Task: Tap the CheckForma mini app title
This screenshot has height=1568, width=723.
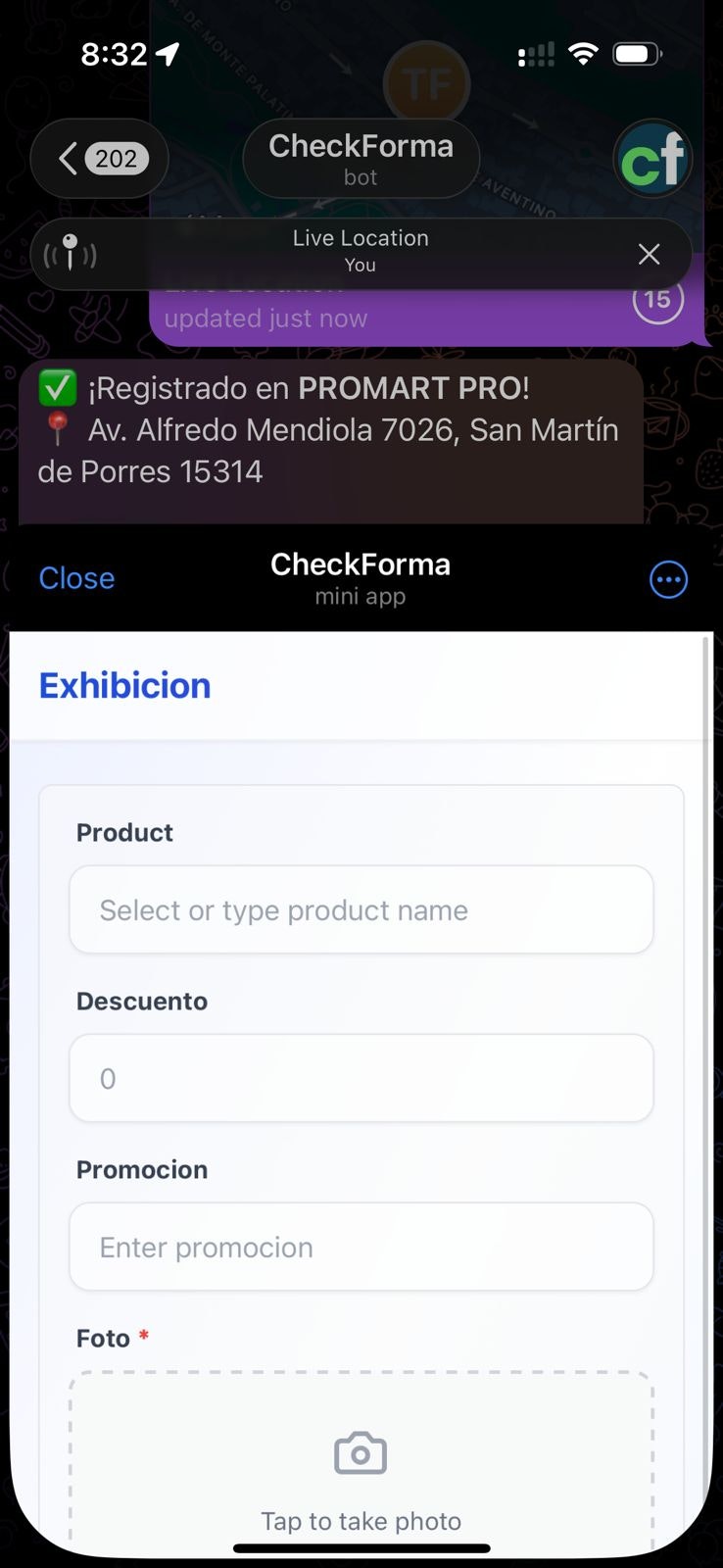Action: point(361,563)
